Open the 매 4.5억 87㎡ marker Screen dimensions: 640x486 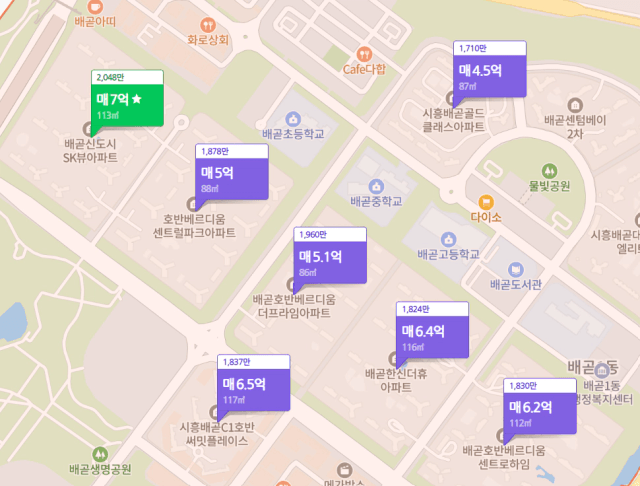[489, 75]
